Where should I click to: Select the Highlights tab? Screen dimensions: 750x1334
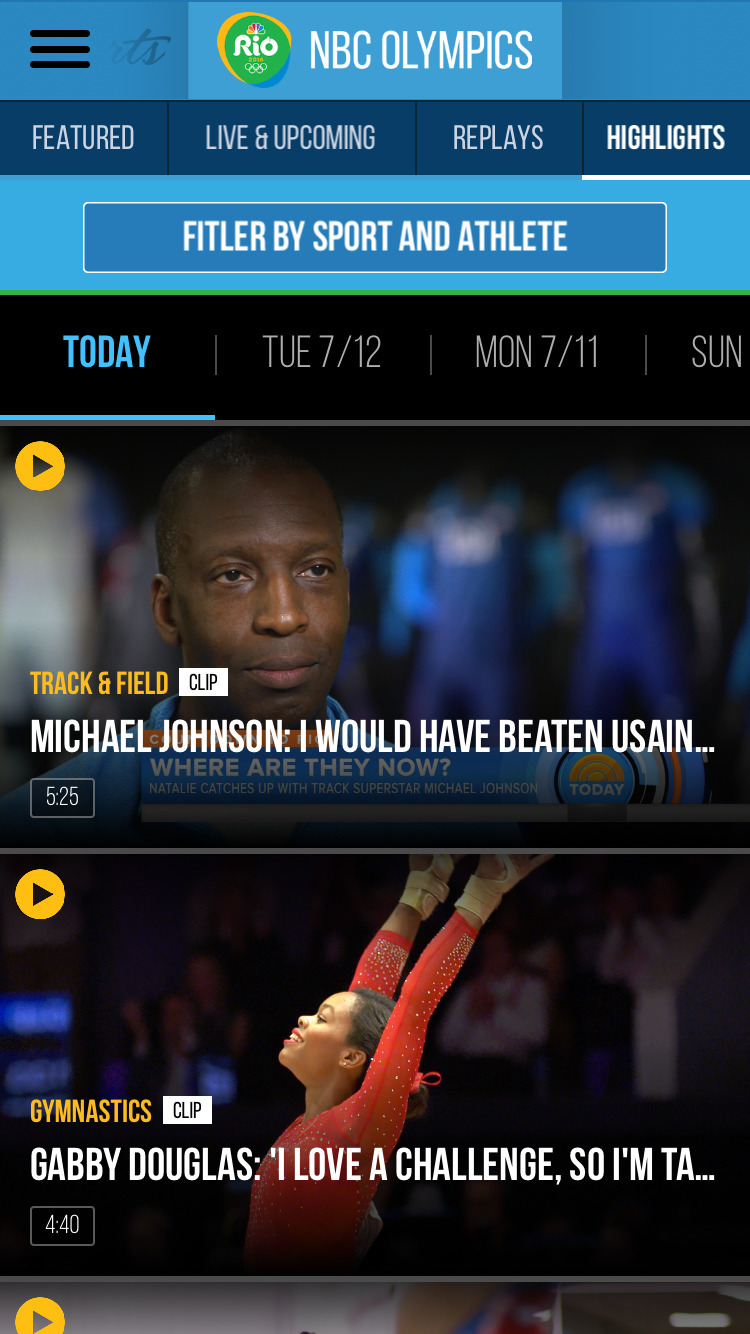coord(666,138)
